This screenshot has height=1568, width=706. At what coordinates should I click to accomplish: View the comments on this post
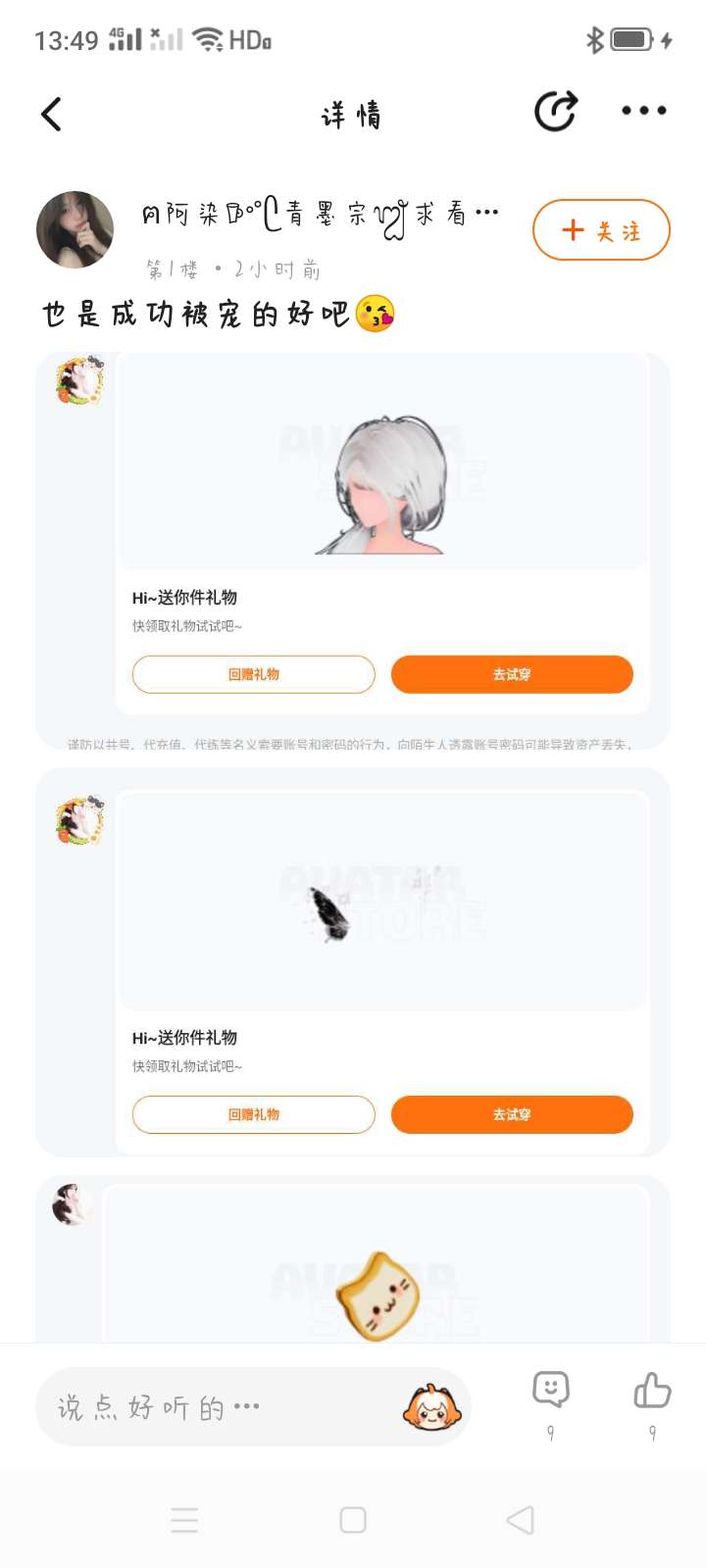(x=551, y=1392)
